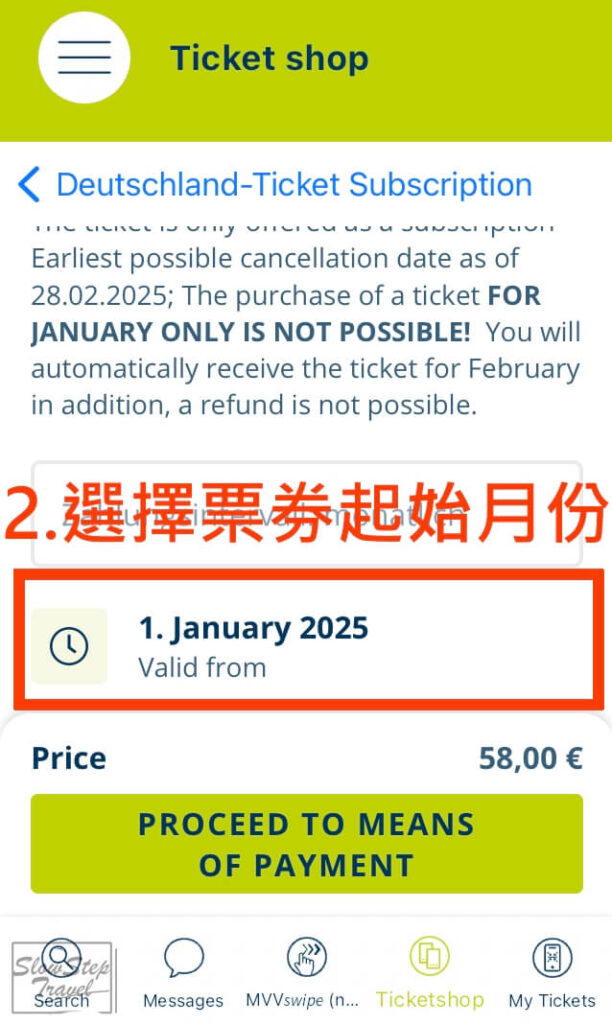Go back from Deutschland-Ticket Subscription

(x=30, y=185)
